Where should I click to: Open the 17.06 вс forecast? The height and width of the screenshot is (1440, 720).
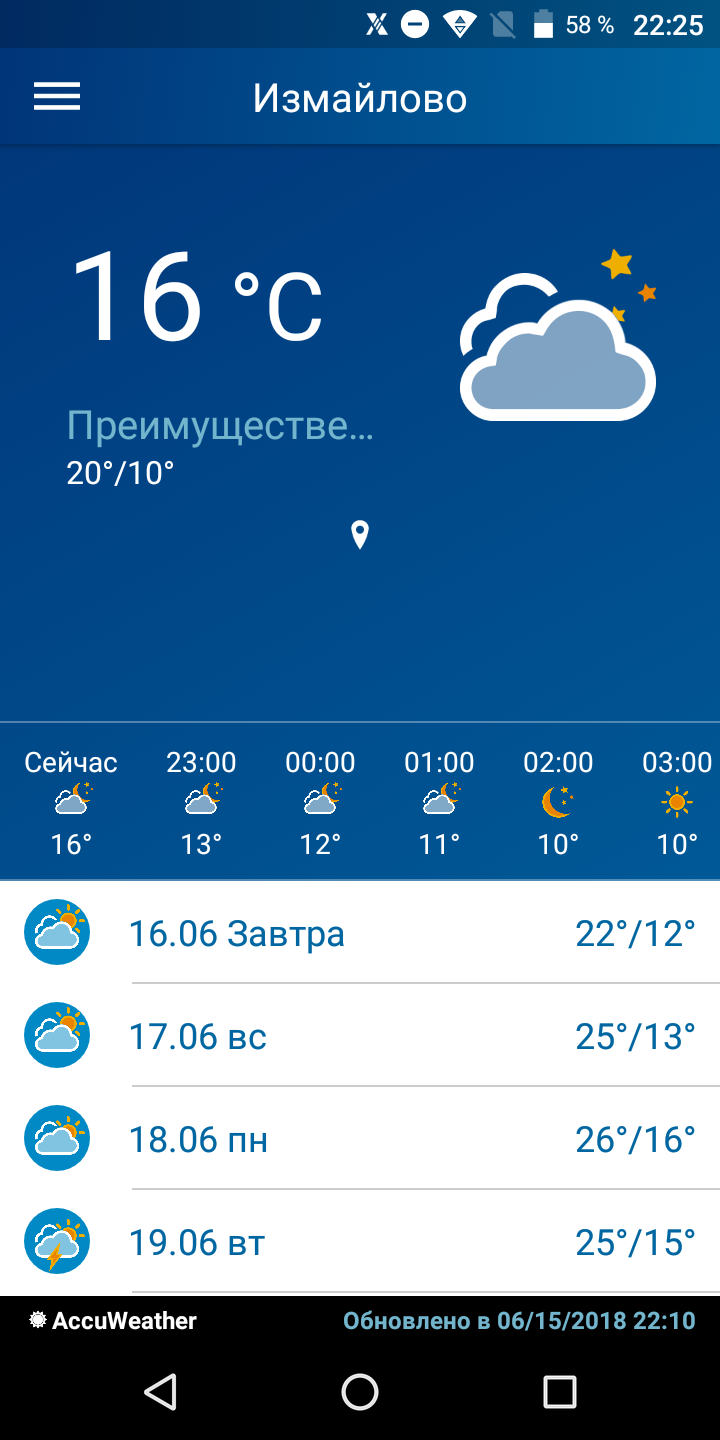point(360,1035)
